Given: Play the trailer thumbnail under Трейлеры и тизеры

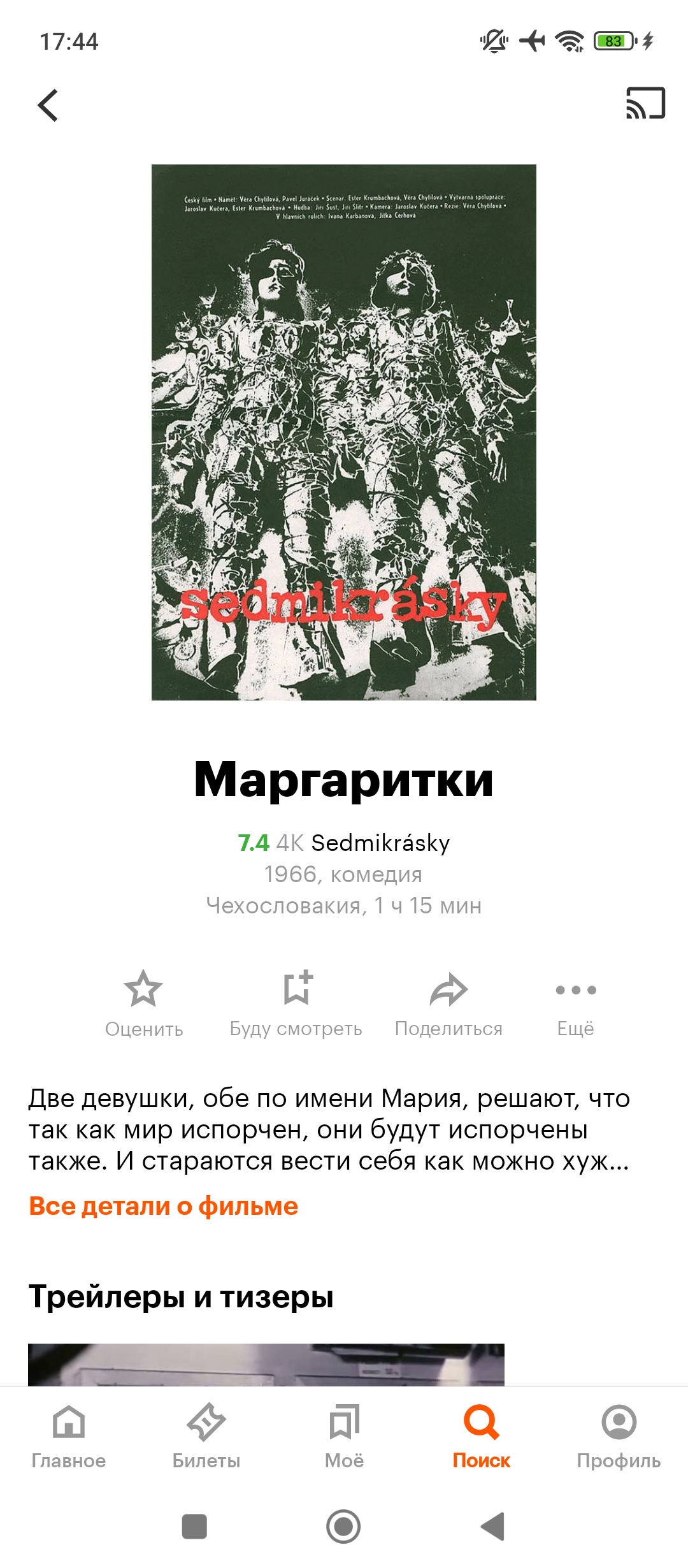Looking at the screenshot, I should 266,1364.
